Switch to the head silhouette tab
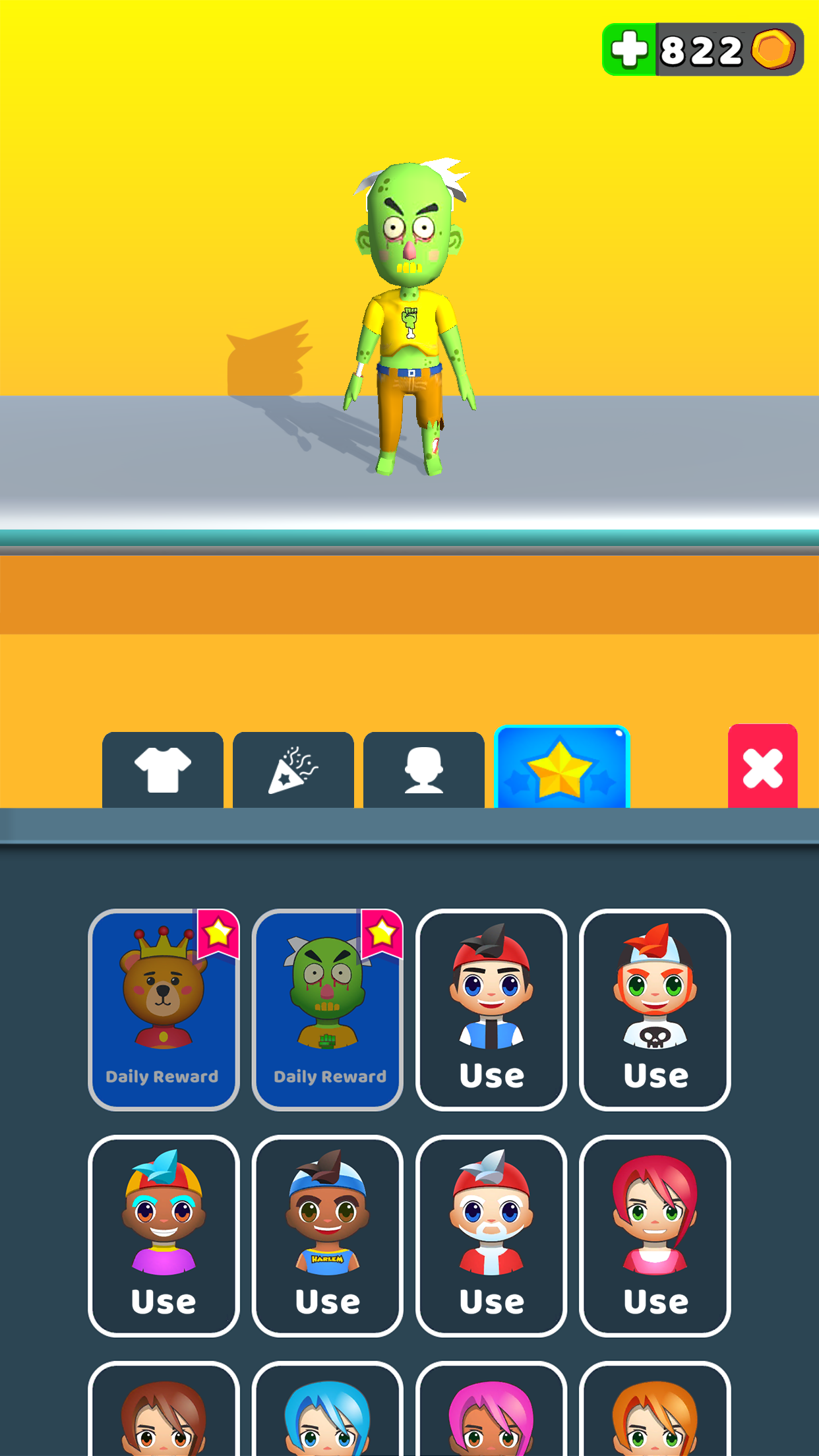The height and width of the screenshot is (1456, 819). 424,770
